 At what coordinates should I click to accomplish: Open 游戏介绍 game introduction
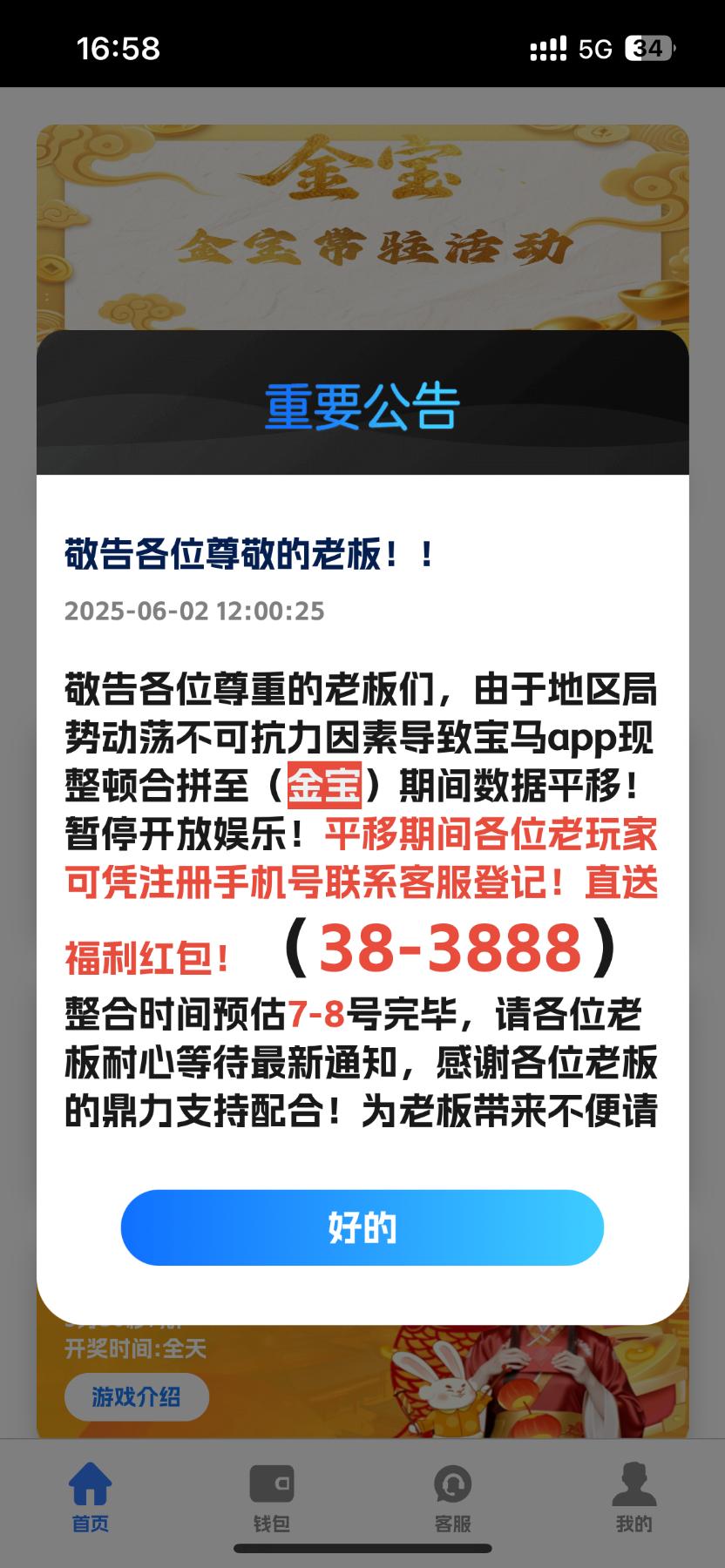[137, 1397]
